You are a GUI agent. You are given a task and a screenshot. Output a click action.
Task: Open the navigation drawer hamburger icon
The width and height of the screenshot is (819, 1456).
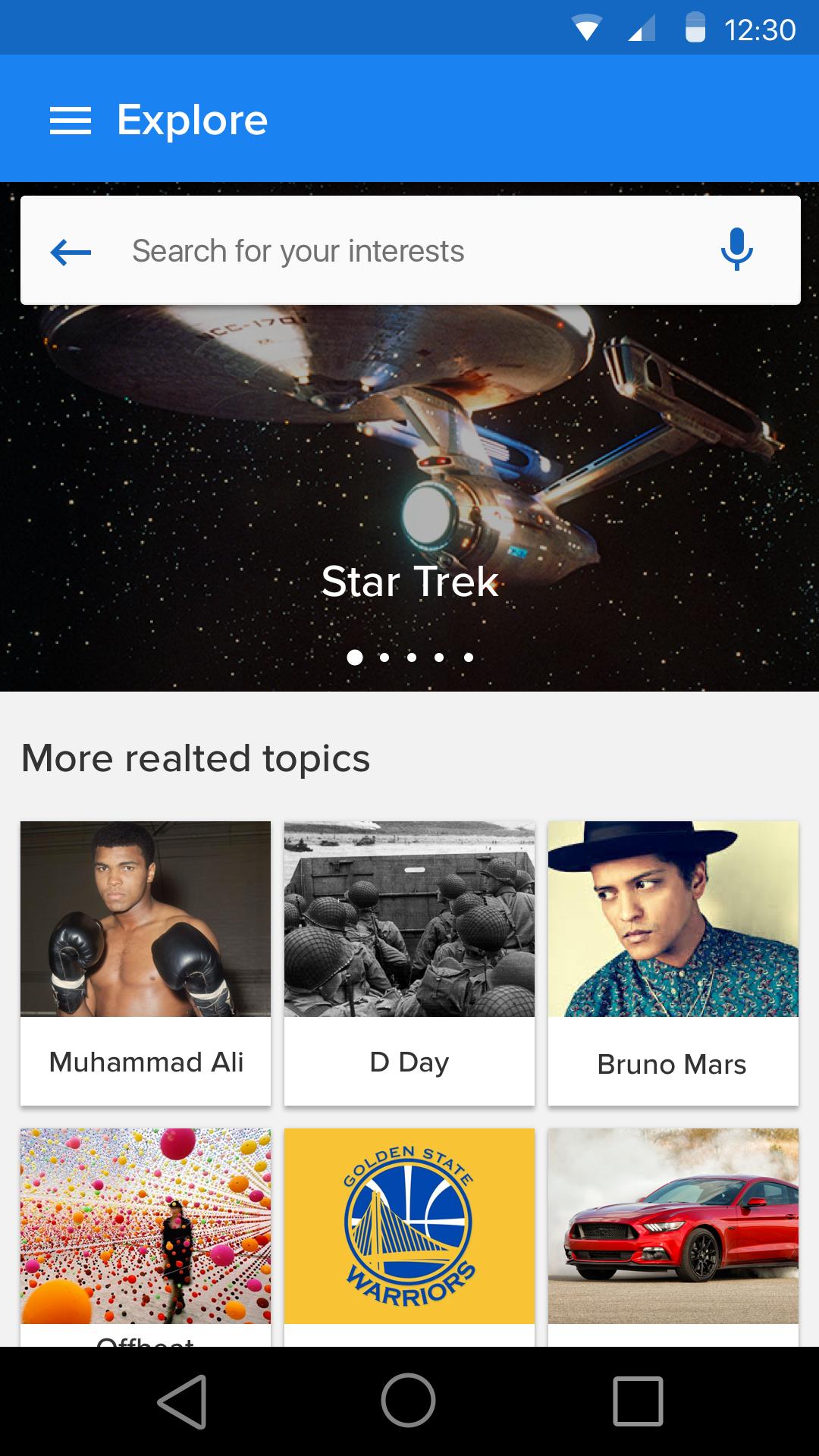71,118
